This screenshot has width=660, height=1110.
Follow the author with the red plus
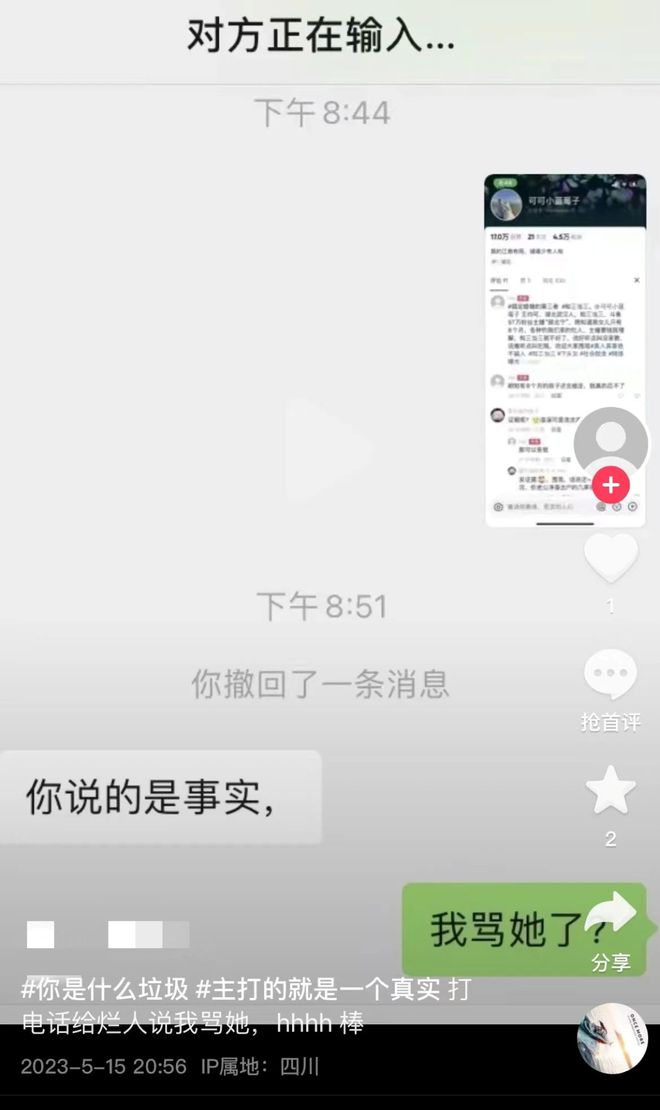point(610,486)
